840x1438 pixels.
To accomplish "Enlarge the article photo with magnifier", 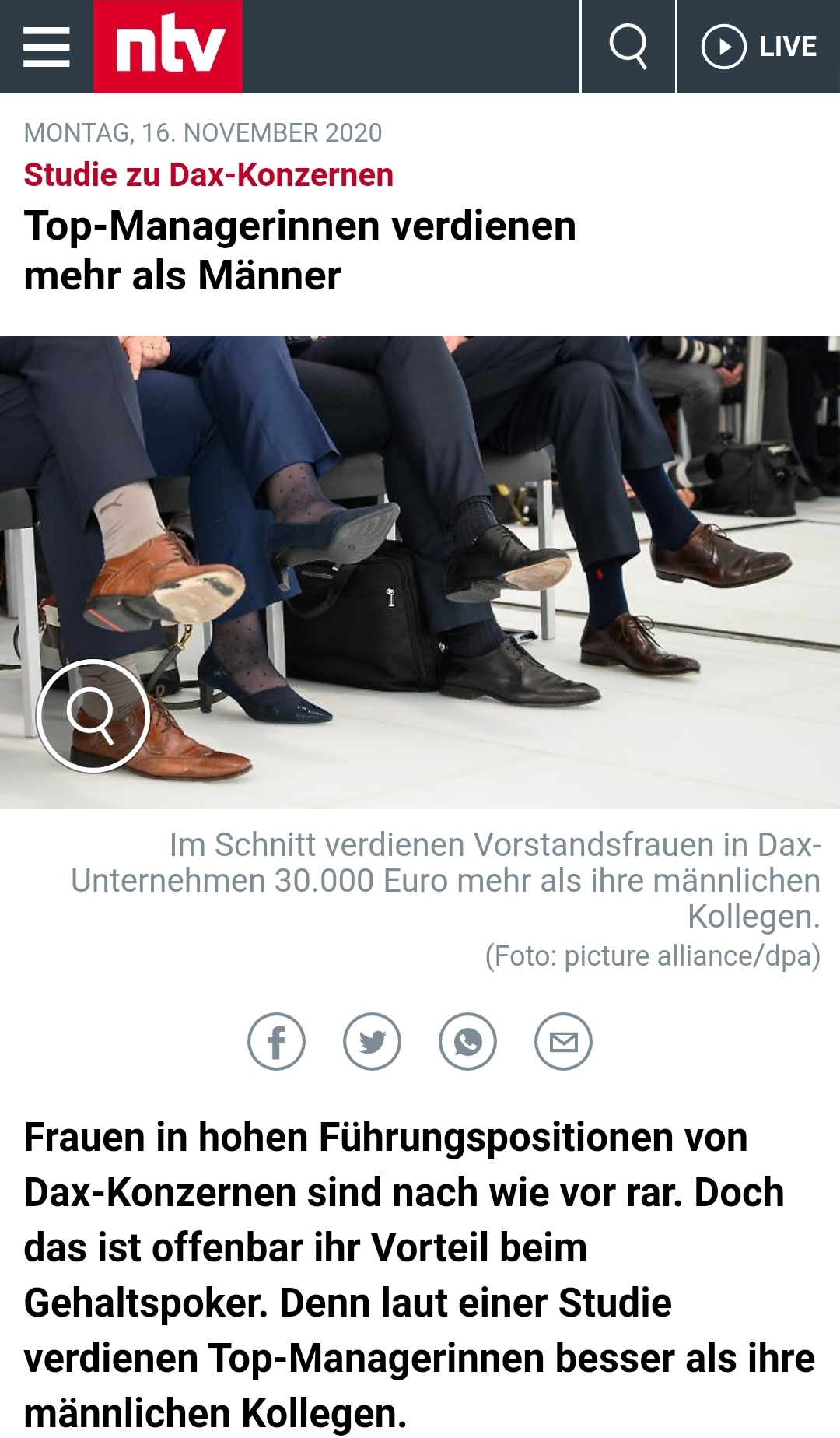I will tap(93, 716).
